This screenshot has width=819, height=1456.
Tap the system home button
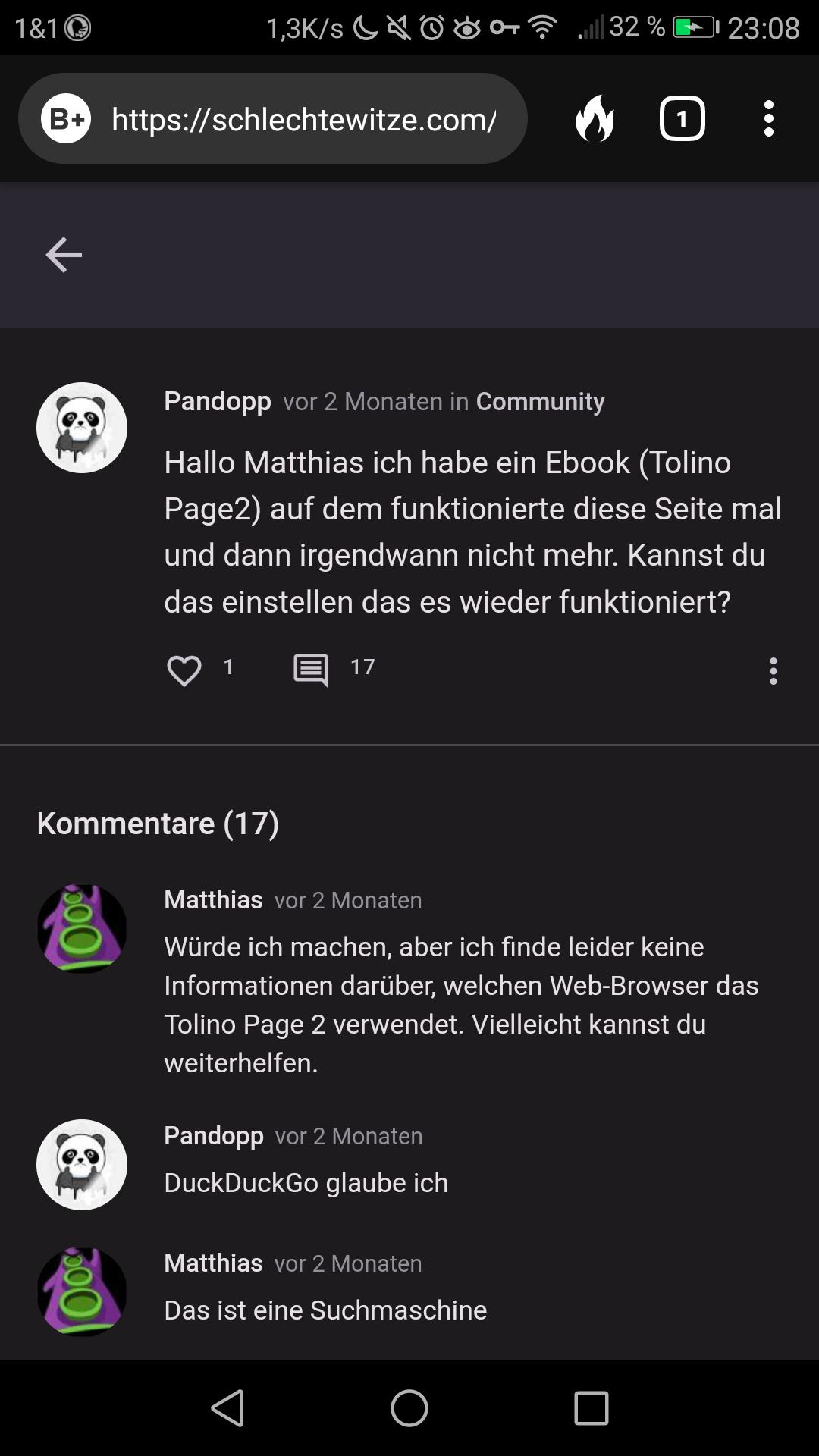(x=409, y=1408)
